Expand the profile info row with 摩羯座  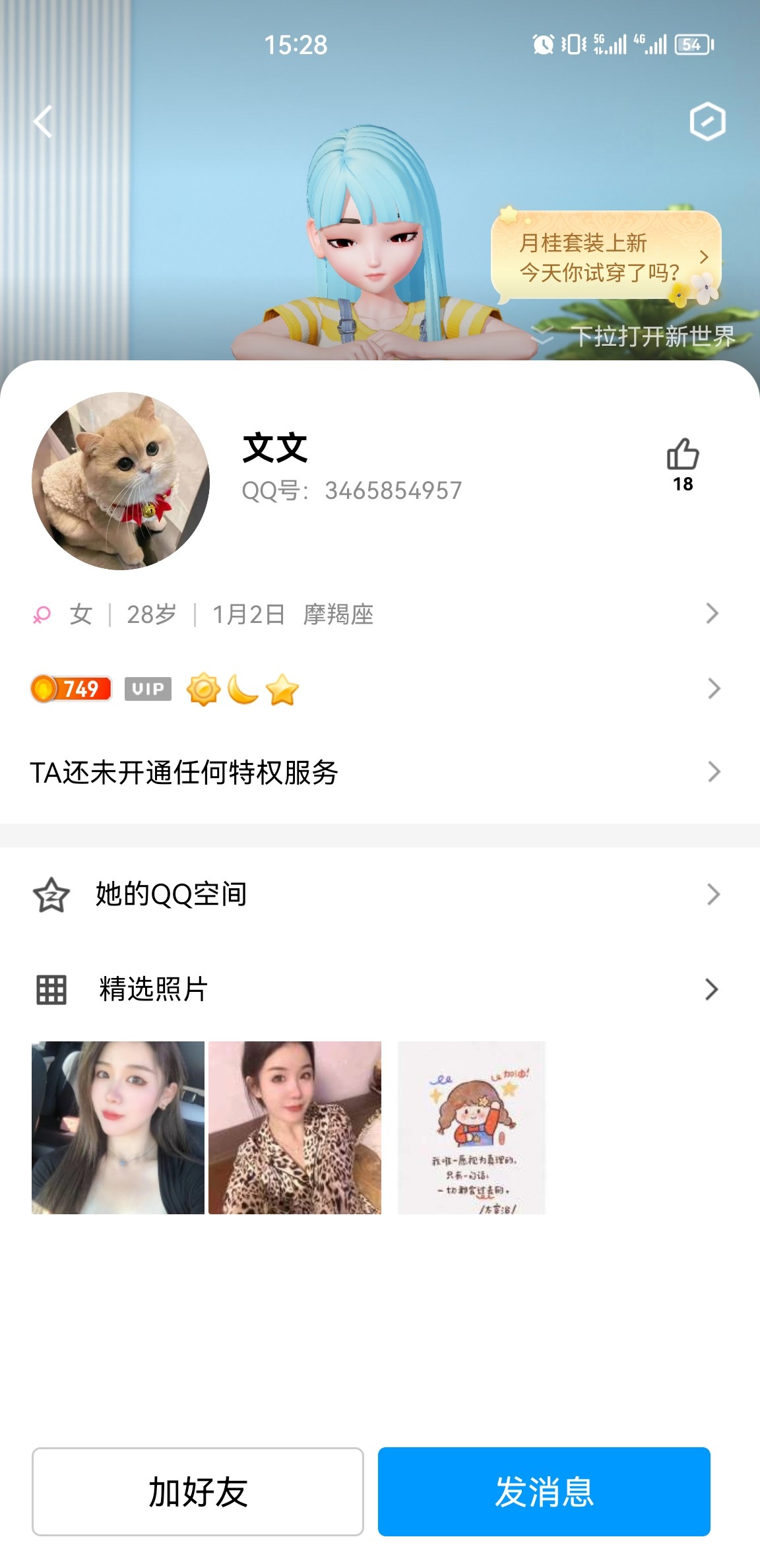[x=711, y=614]
